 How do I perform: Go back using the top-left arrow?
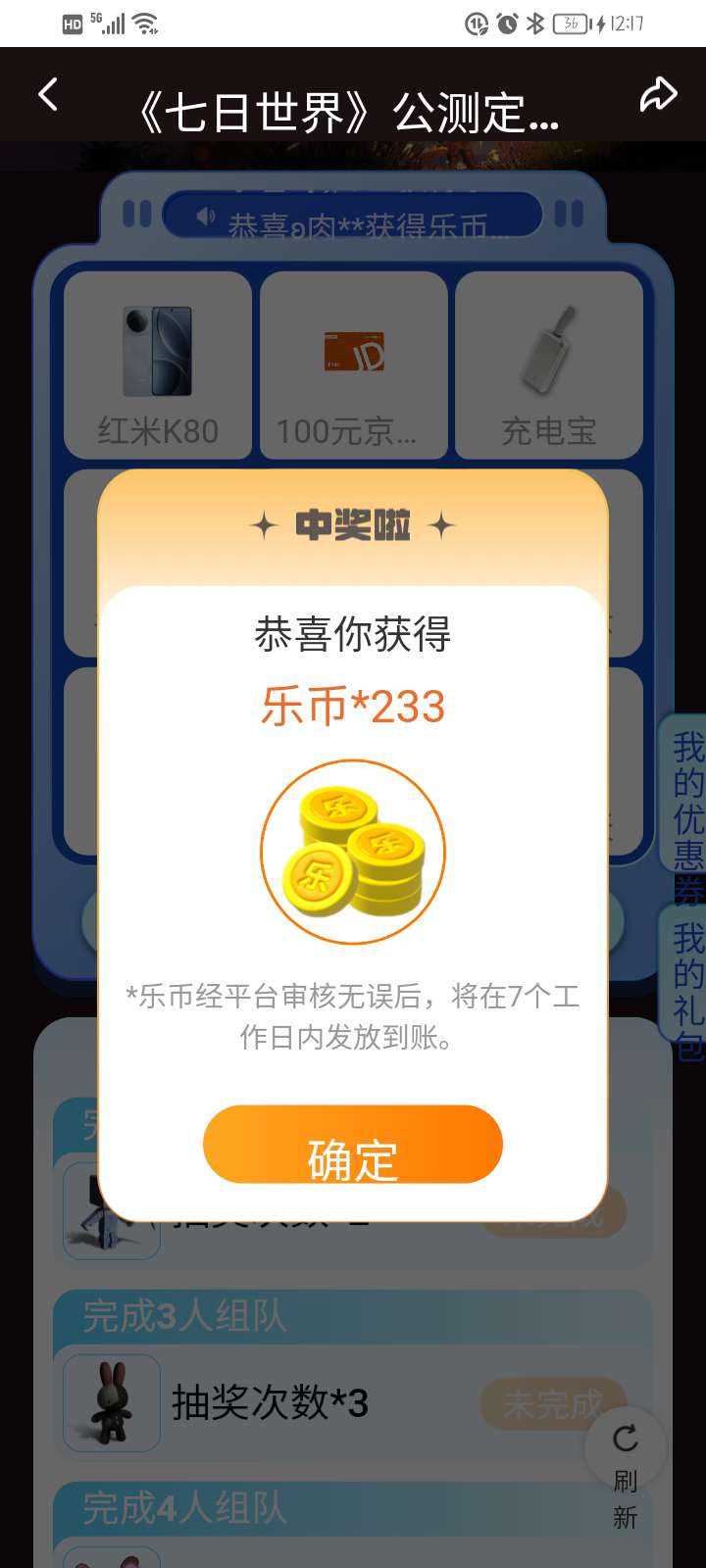tap(48, 95)
